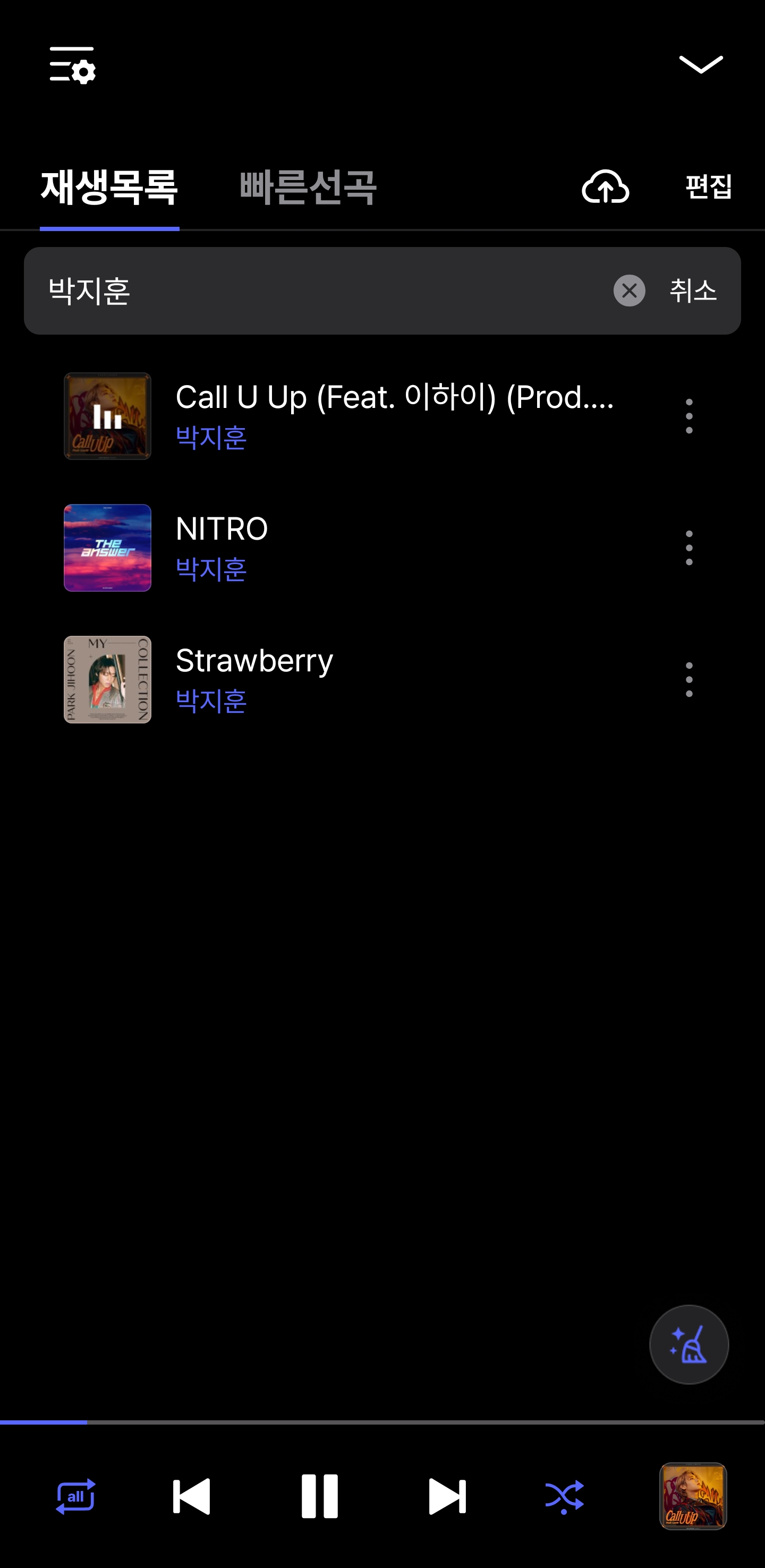The height and width of the screenshot is (1568, 765).
Task: Switch to the 빠른선곡 tab
Action: pyautogui.click(x=308, y=187)
